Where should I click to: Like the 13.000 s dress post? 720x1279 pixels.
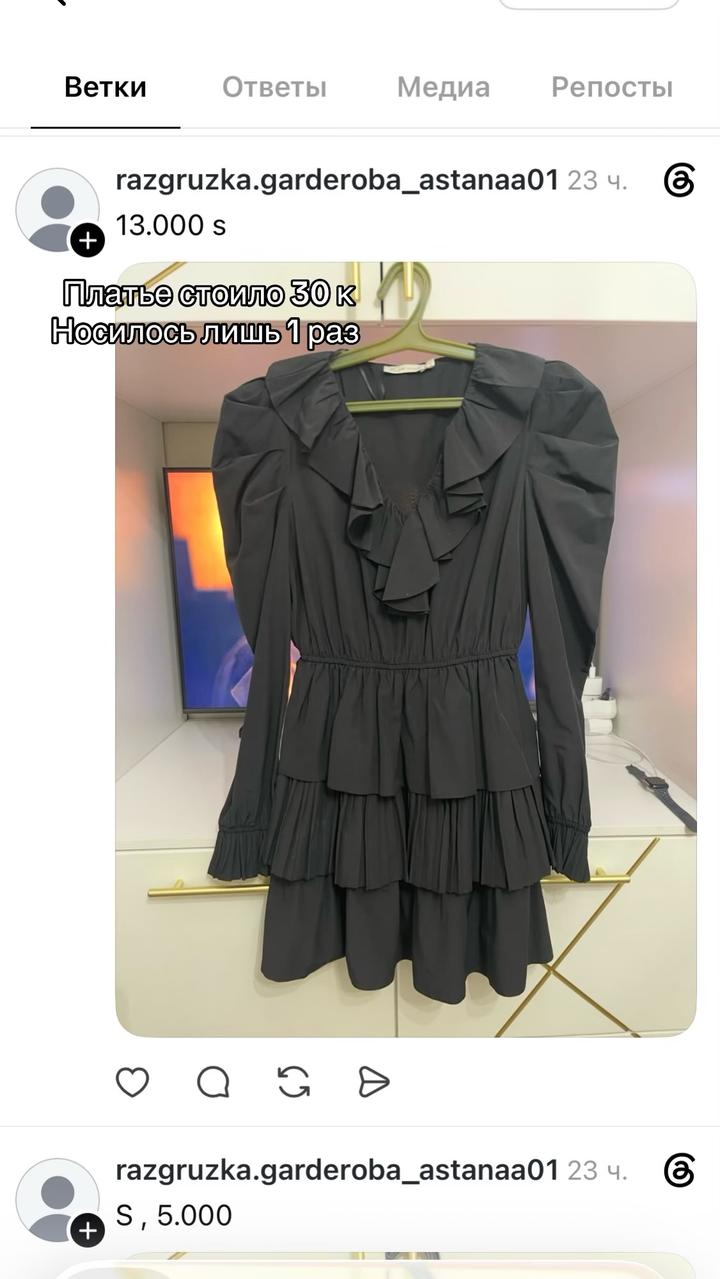point(132,1082)
